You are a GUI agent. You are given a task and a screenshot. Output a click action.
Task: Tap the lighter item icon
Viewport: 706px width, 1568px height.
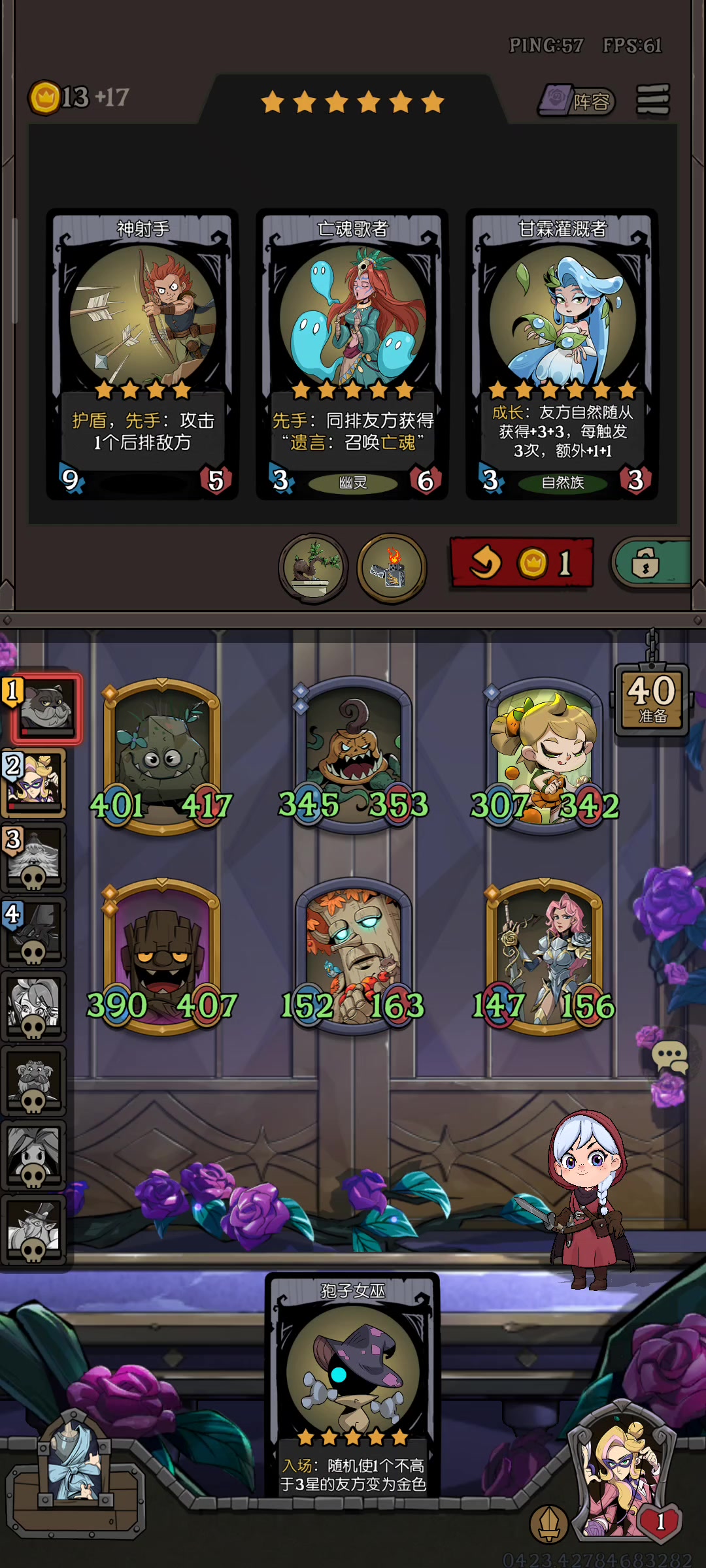392,568
